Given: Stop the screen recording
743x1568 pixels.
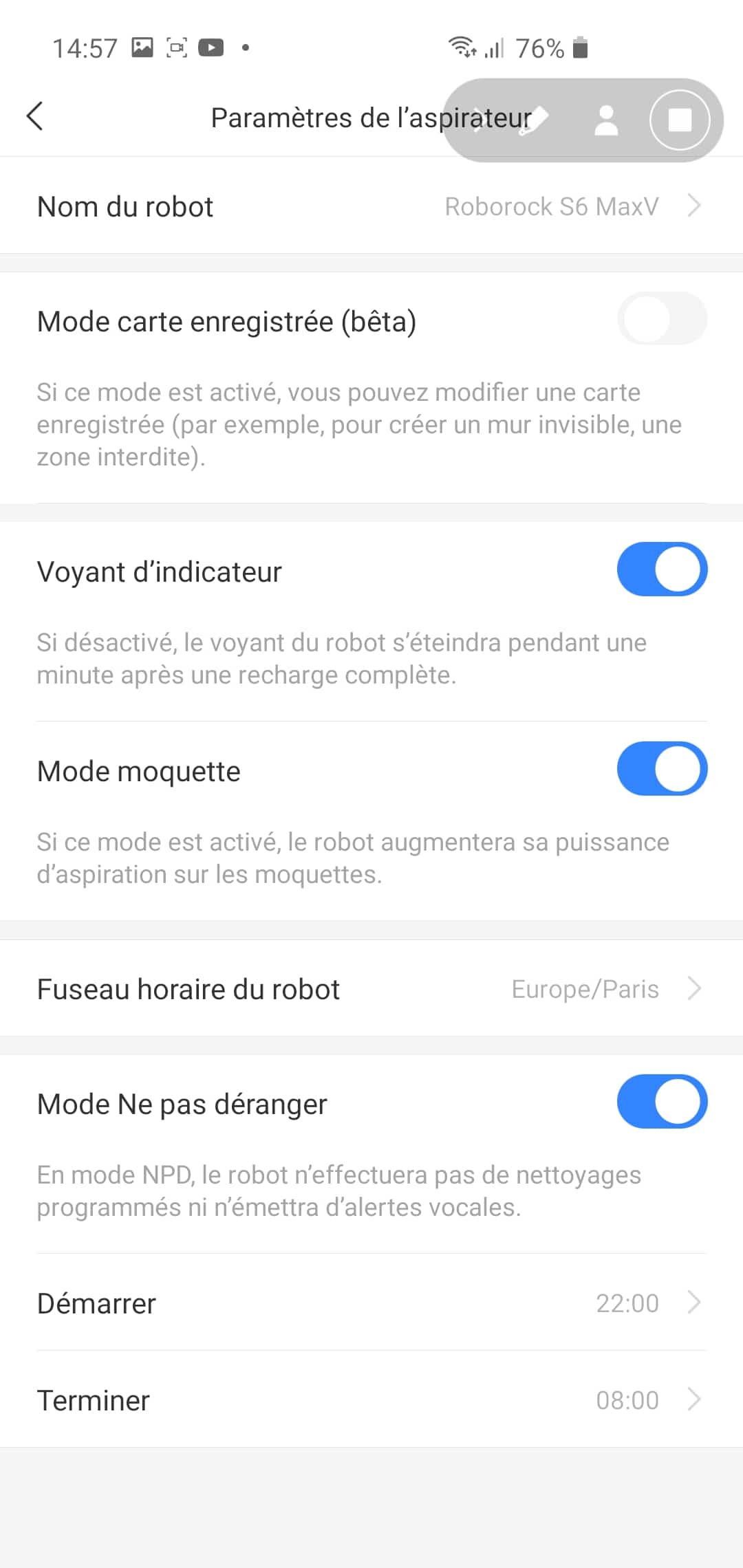Looking at the screenshot, I should [680, 120].
